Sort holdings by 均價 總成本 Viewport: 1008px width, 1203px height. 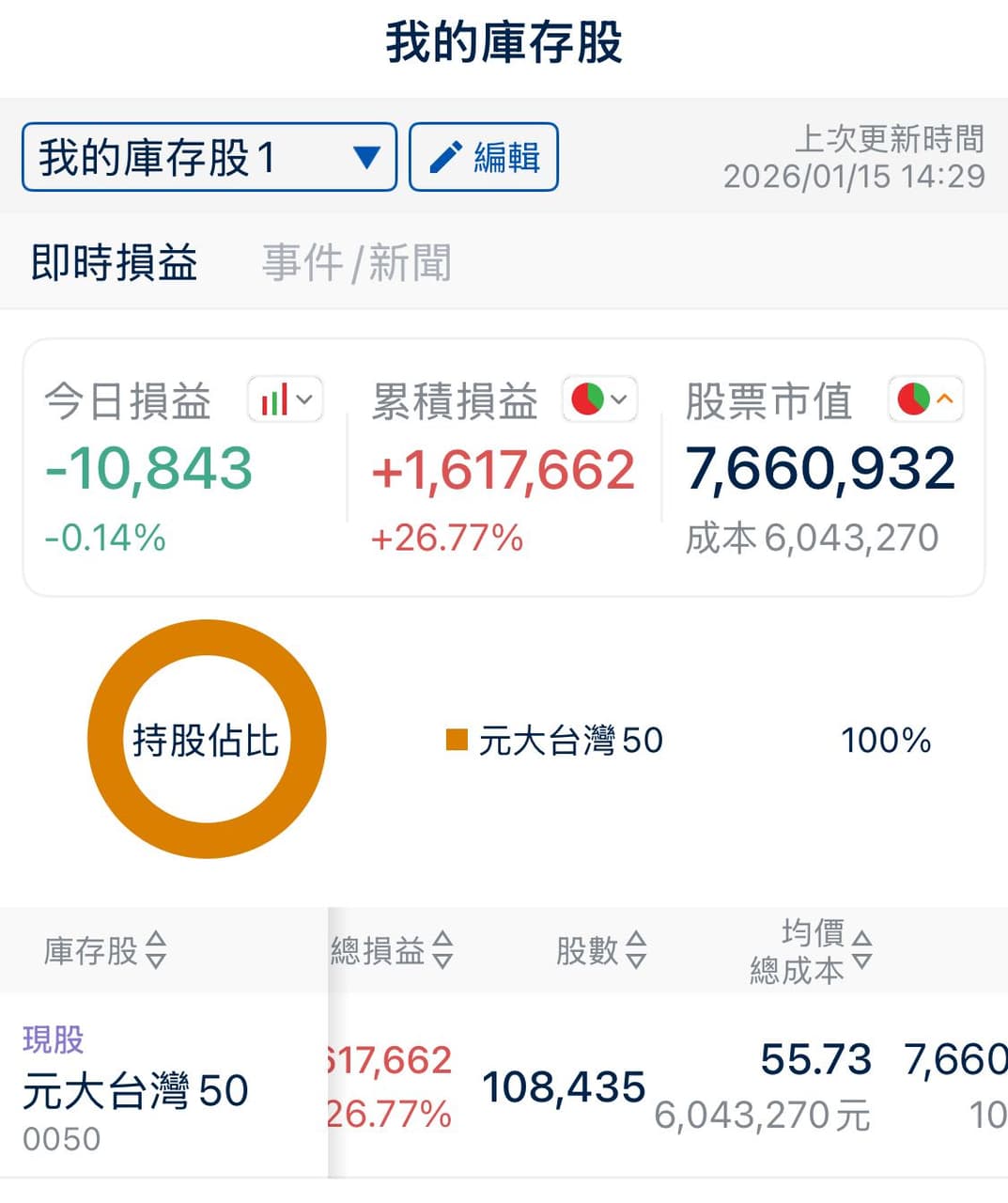812,950
